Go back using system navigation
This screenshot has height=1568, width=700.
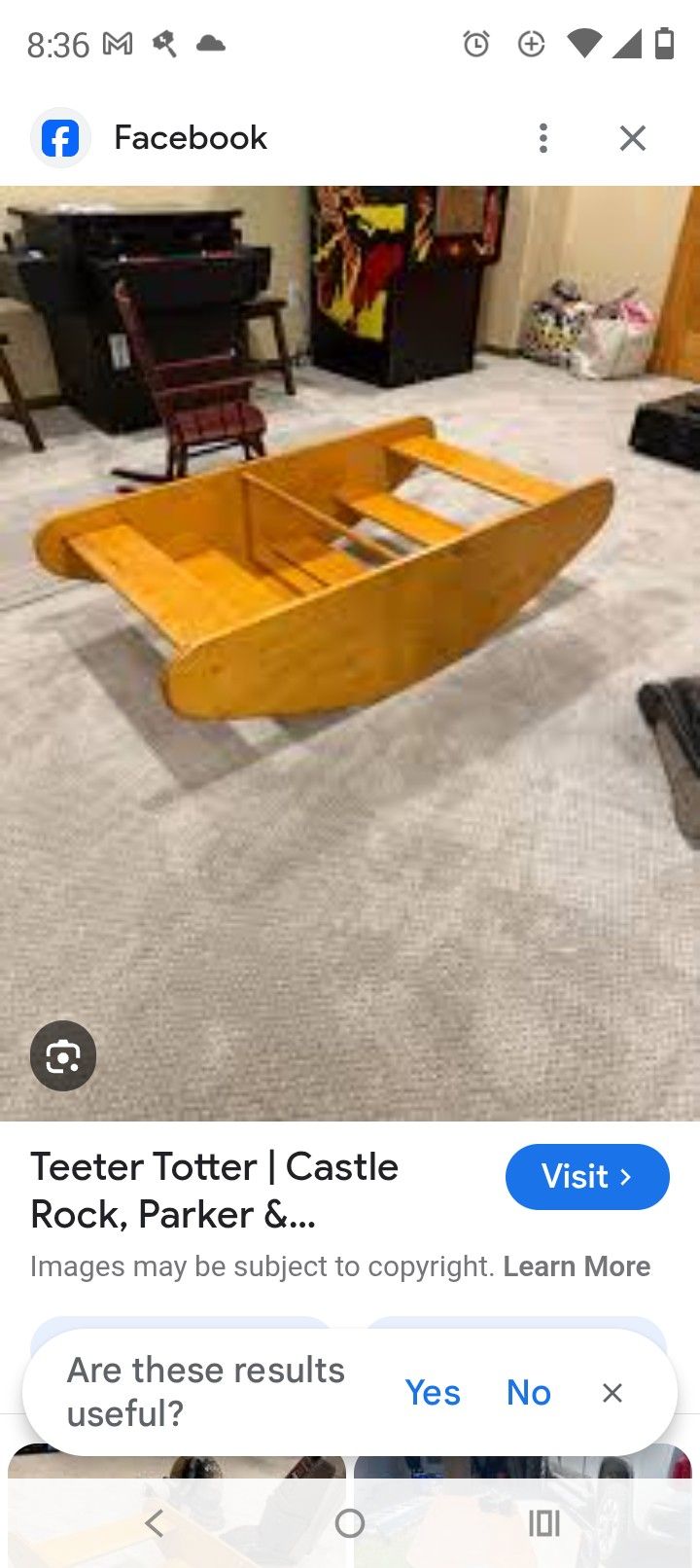(154, 1522)
